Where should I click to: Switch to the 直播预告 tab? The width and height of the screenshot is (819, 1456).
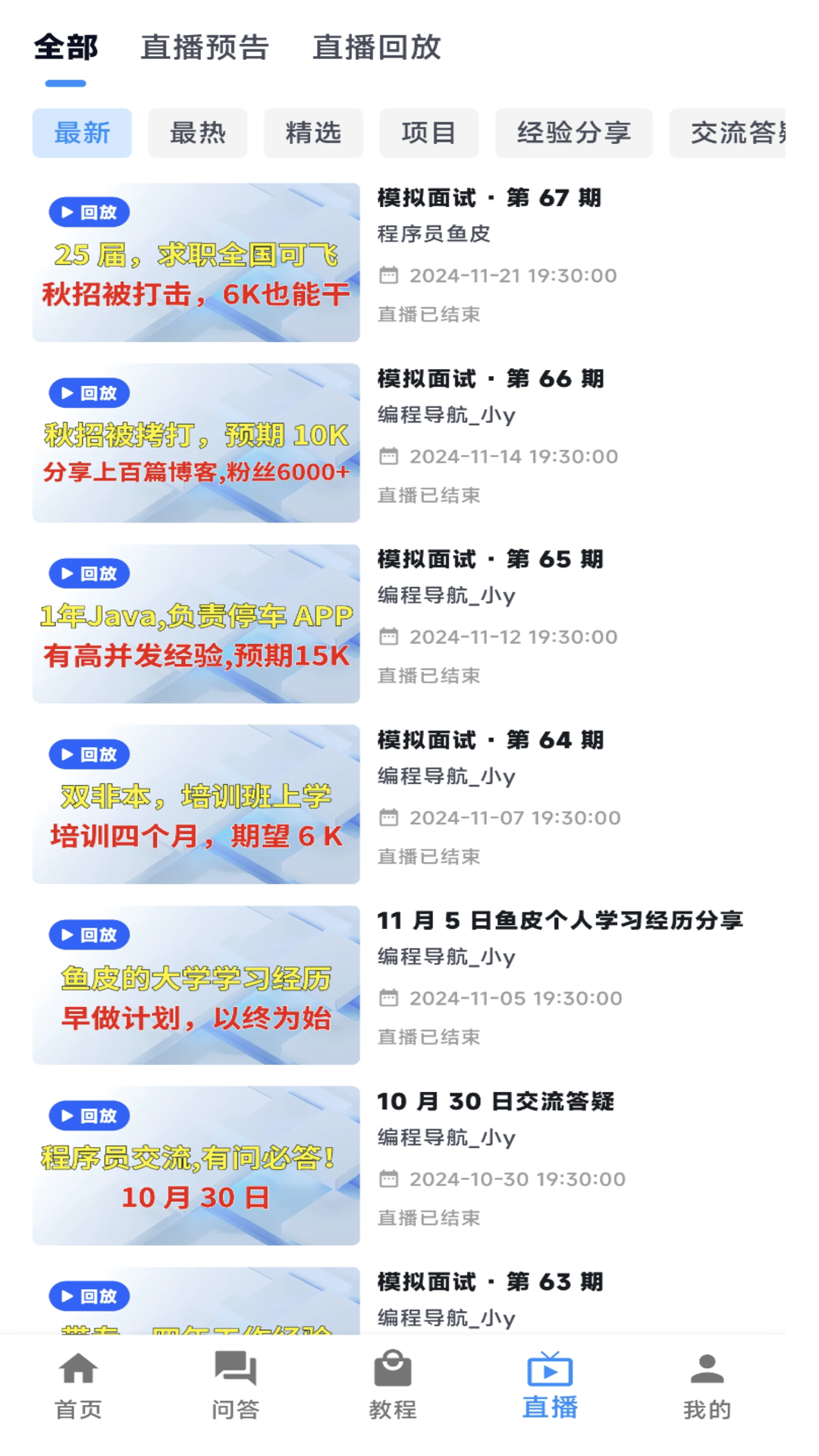tap(203, 47)
